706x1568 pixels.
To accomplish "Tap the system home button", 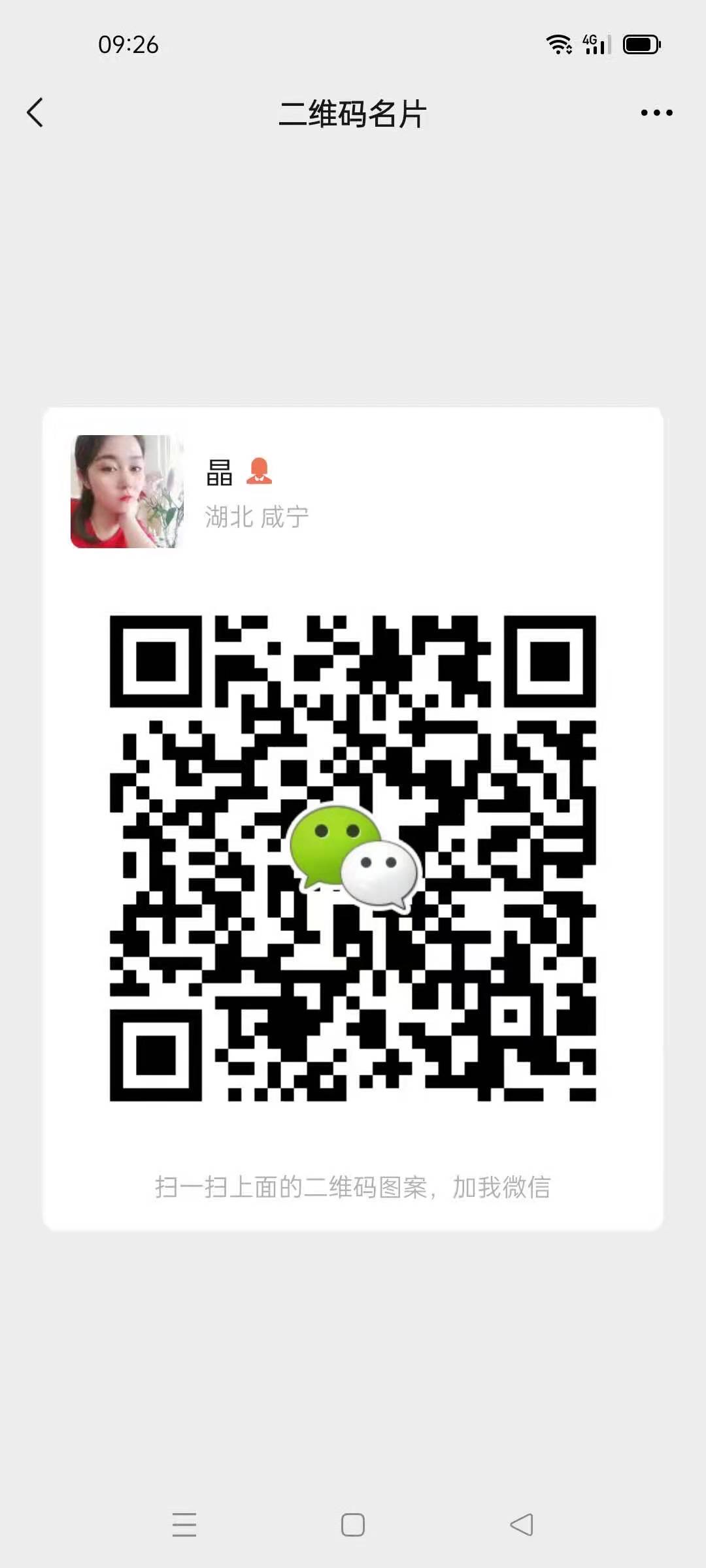I will (x=353, y=1525).
